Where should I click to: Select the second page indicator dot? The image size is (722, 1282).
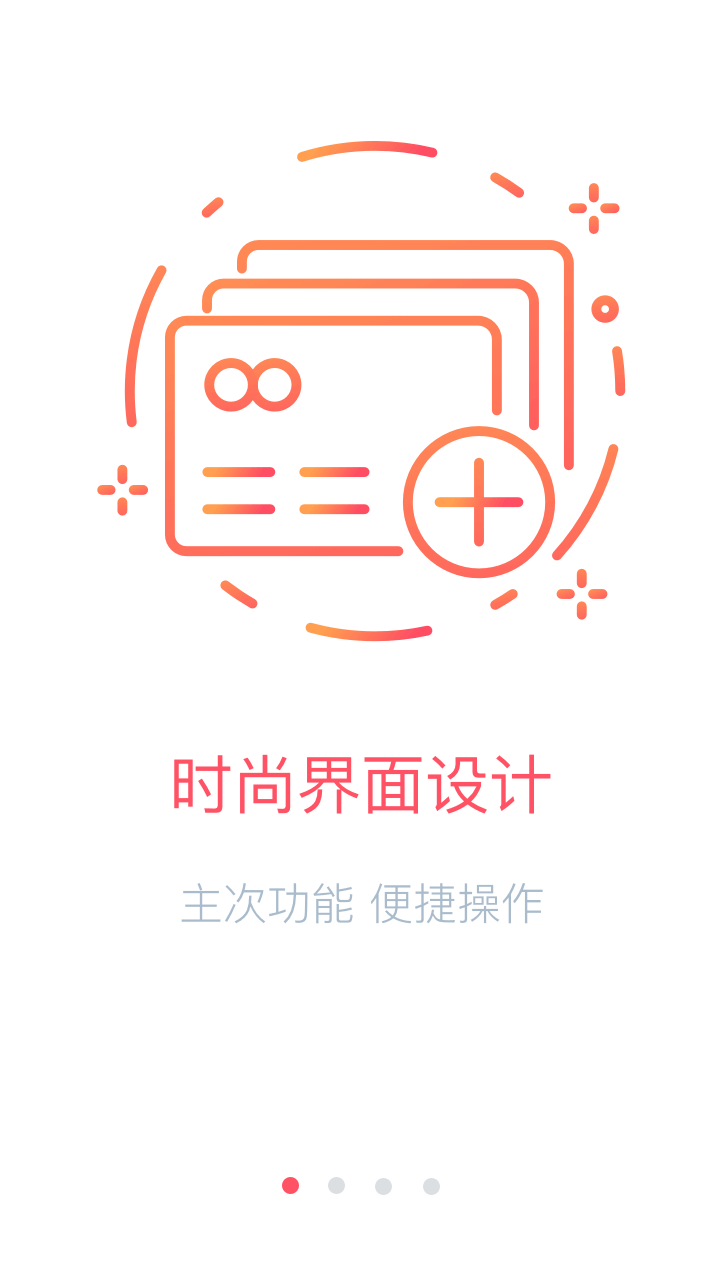pos(334,1186)
